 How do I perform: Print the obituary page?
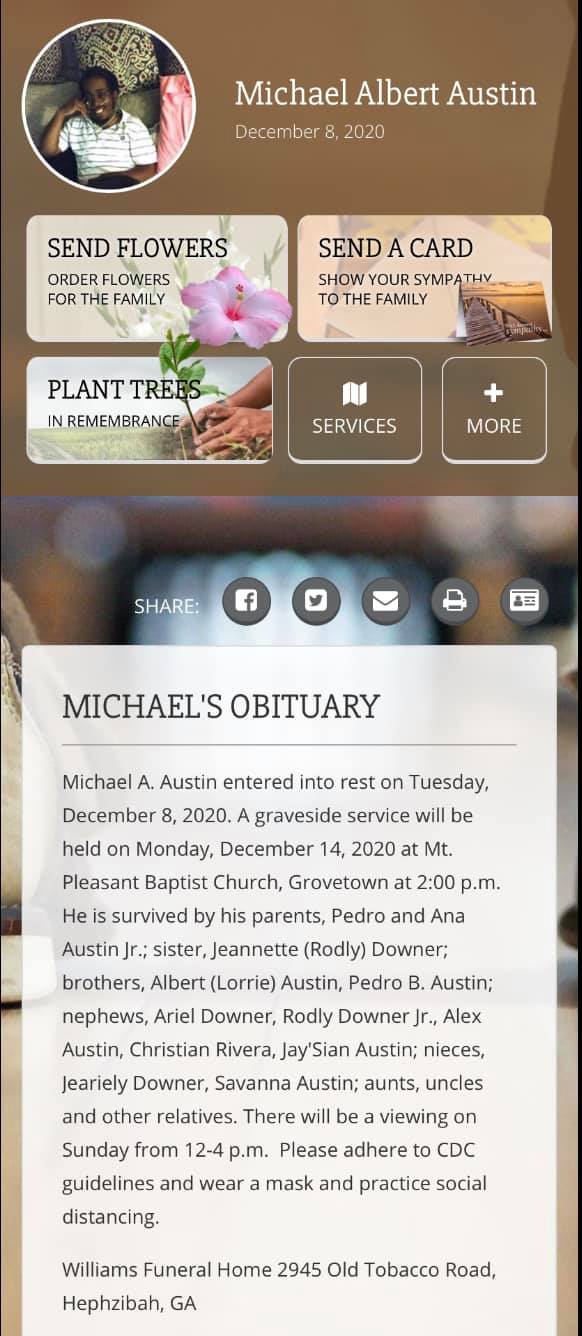[x=455, y=601]
